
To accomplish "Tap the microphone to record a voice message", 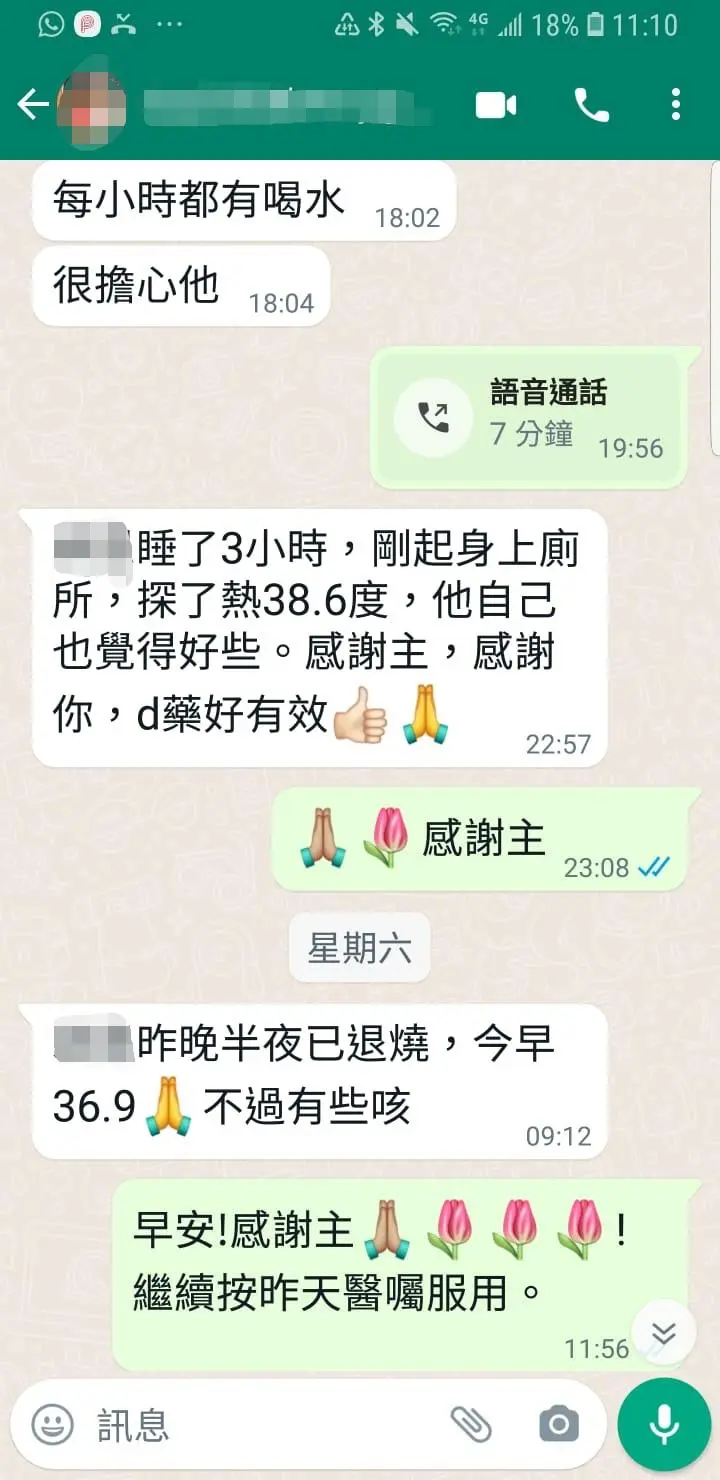I will pos(664,1424).
